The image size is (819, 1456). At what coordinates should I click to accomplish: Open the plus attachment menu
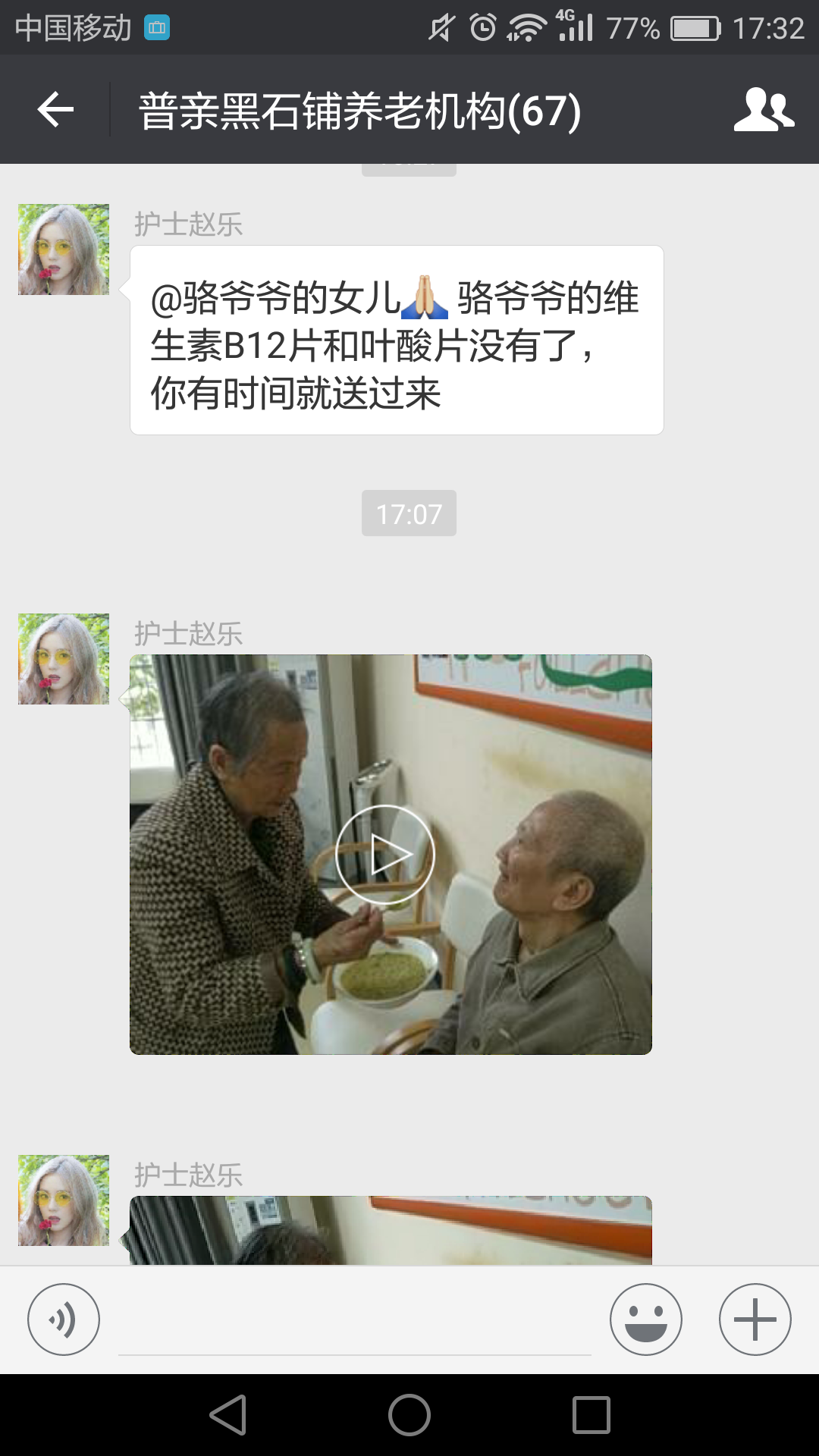[755, 1319]
